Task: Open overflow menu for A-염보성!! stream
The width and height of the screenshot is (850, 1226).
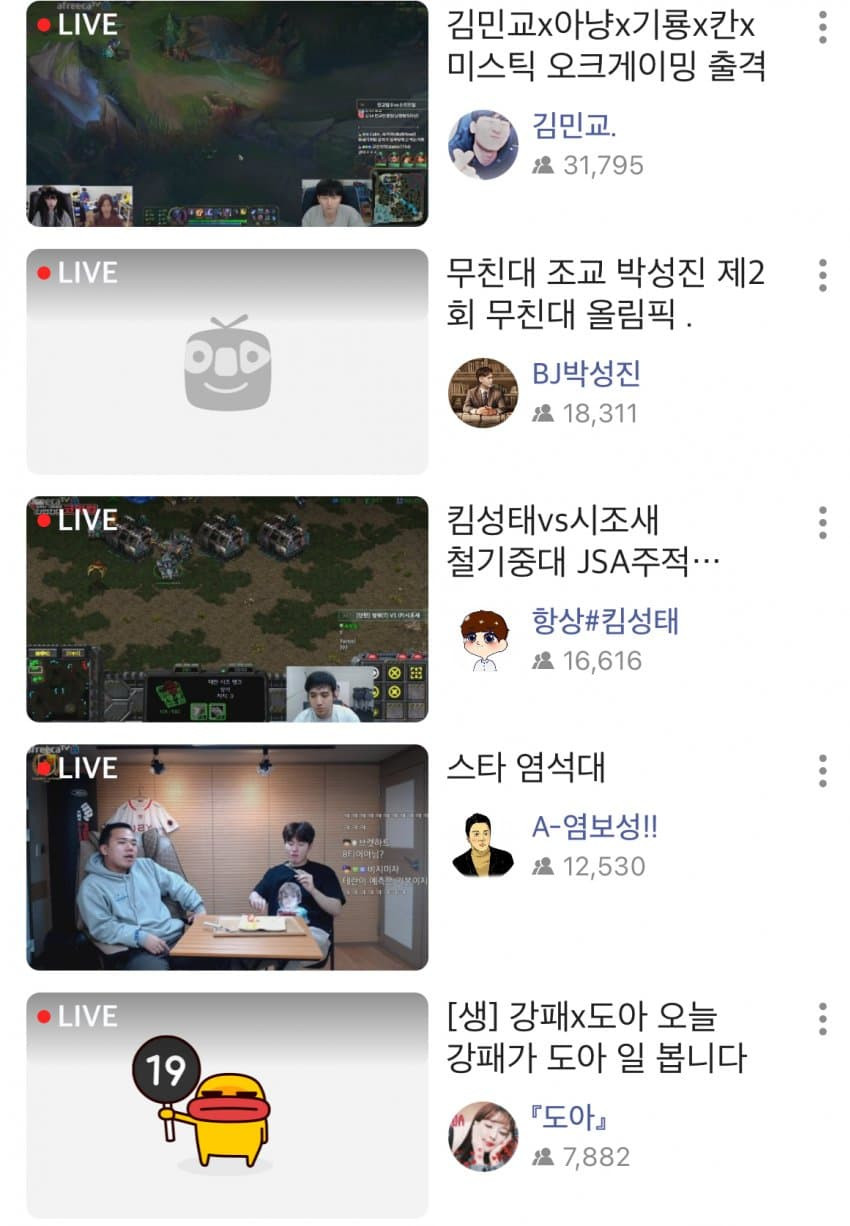Action: (822, 771)
